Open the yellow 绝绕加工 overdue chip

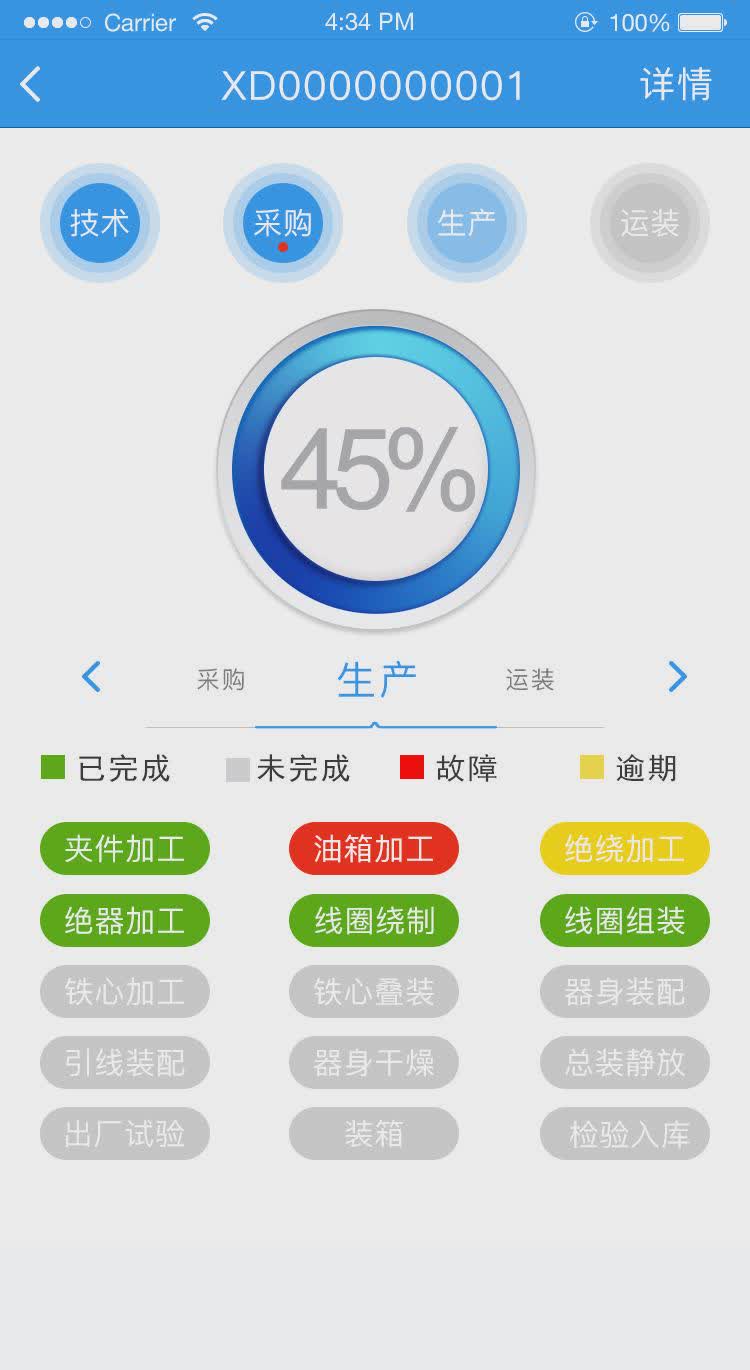coord(624,849)
